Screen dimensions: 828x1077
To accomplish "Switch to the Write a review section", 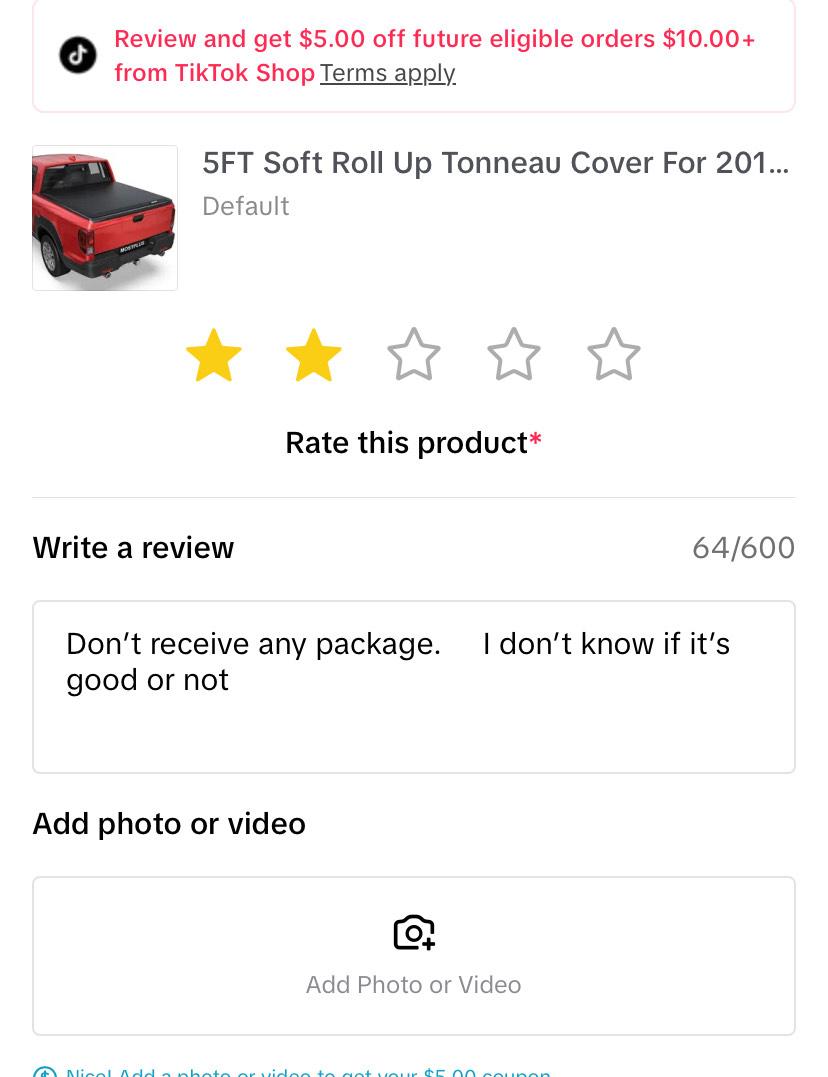I will pos(133,547).
